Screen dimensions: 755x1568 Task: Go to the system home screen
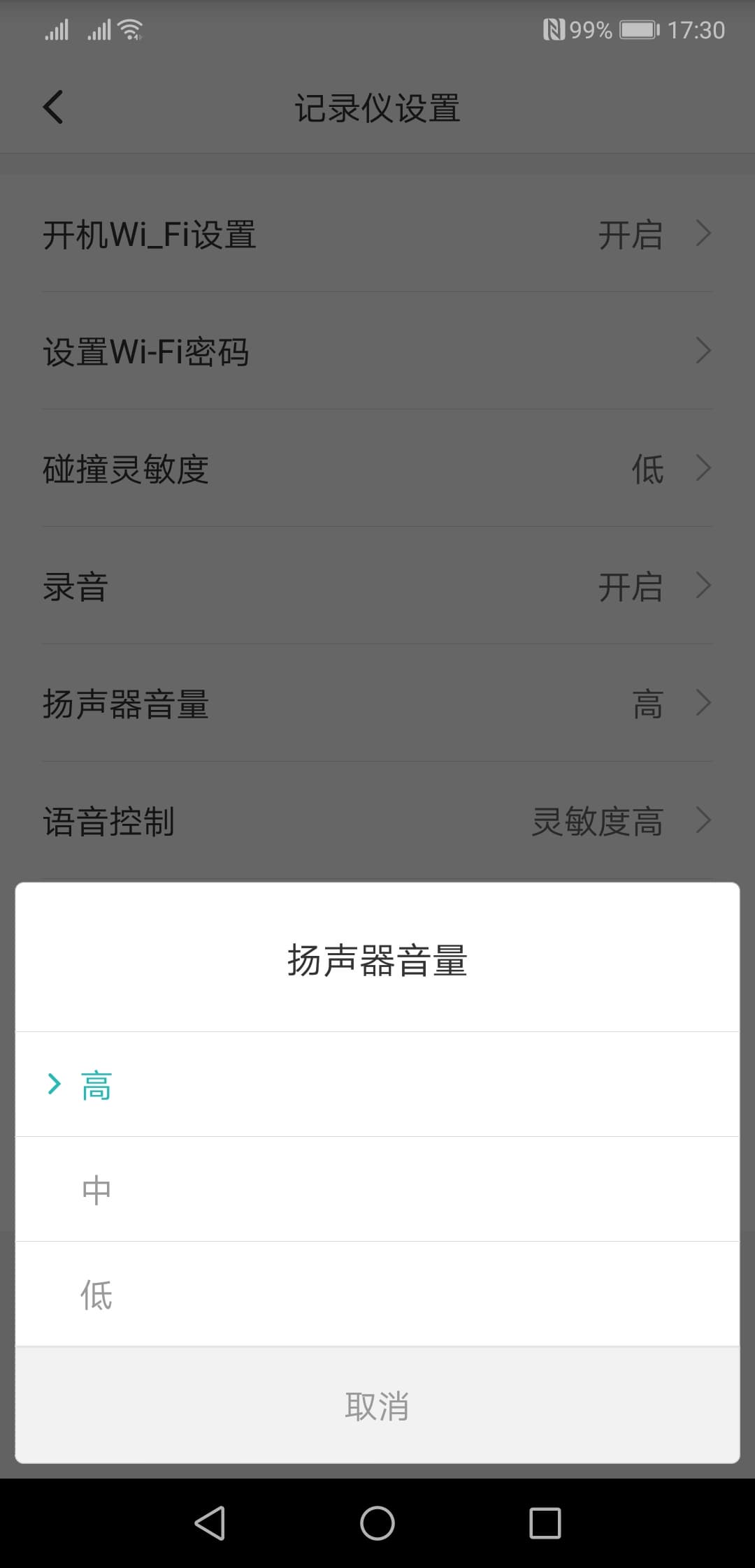(x=377, y=1523)
